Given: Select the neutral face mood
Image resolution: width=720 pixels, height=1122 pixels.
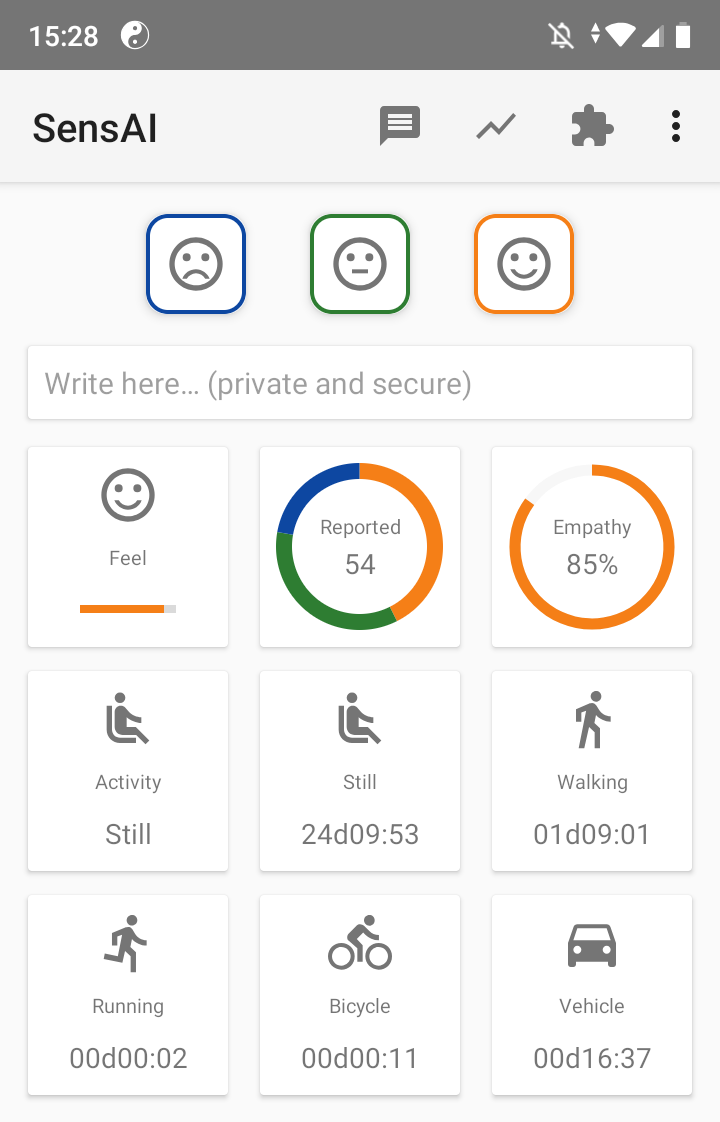Looking at the screenshot, I should pyautogui.click(x=360, y=264).
